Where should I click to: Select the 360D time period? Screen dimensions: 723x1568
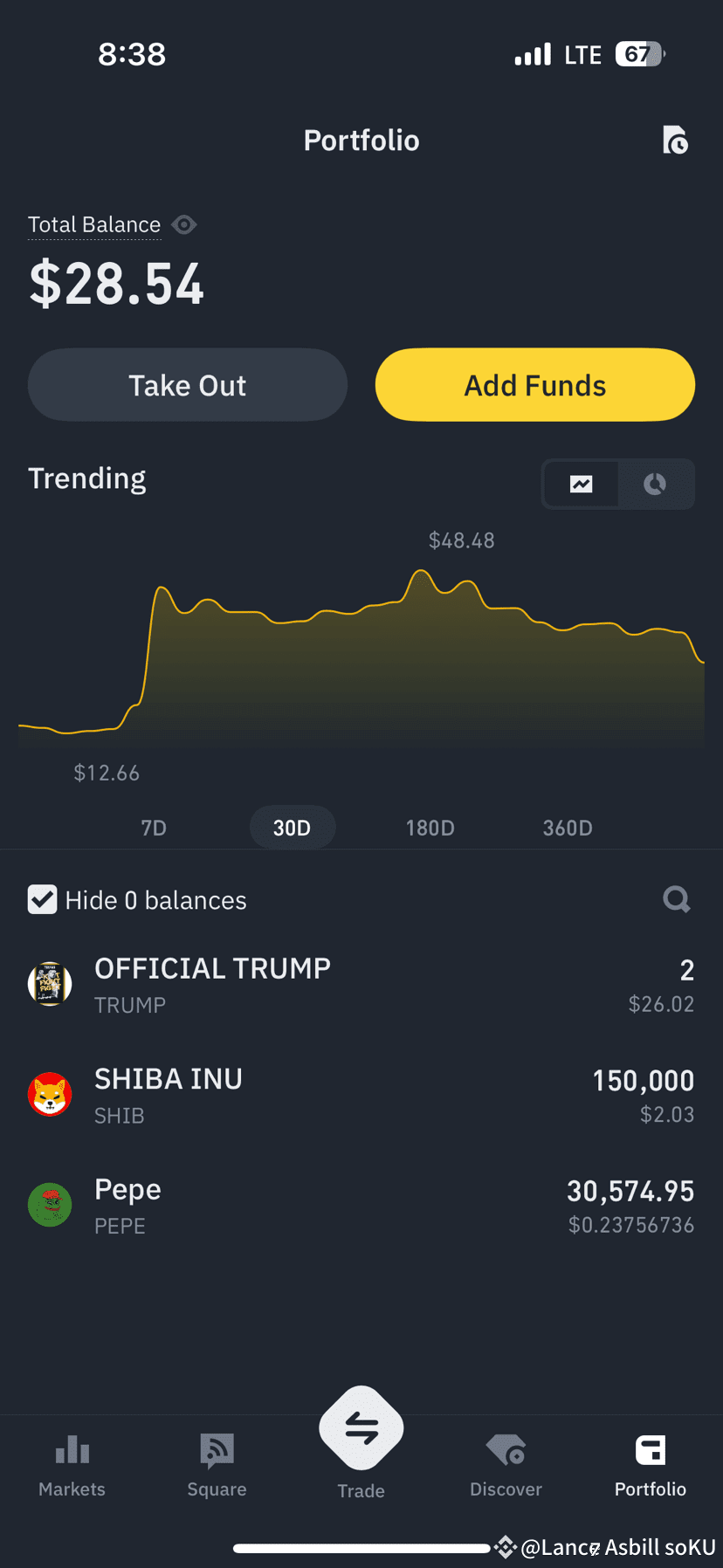[567, 827]
